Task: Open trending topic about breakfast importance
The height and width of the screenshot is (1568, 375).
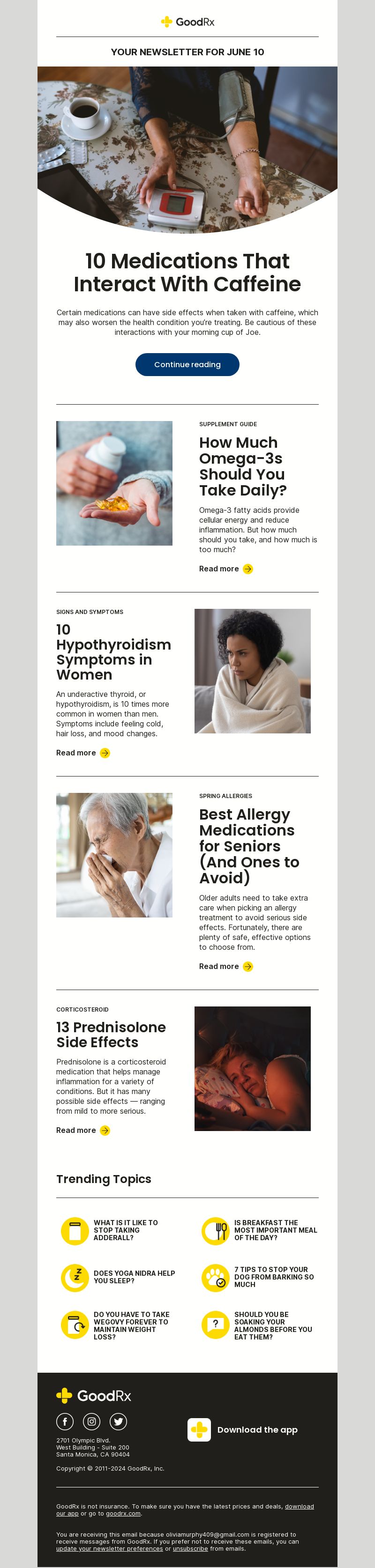Action: coord(275,1230)
